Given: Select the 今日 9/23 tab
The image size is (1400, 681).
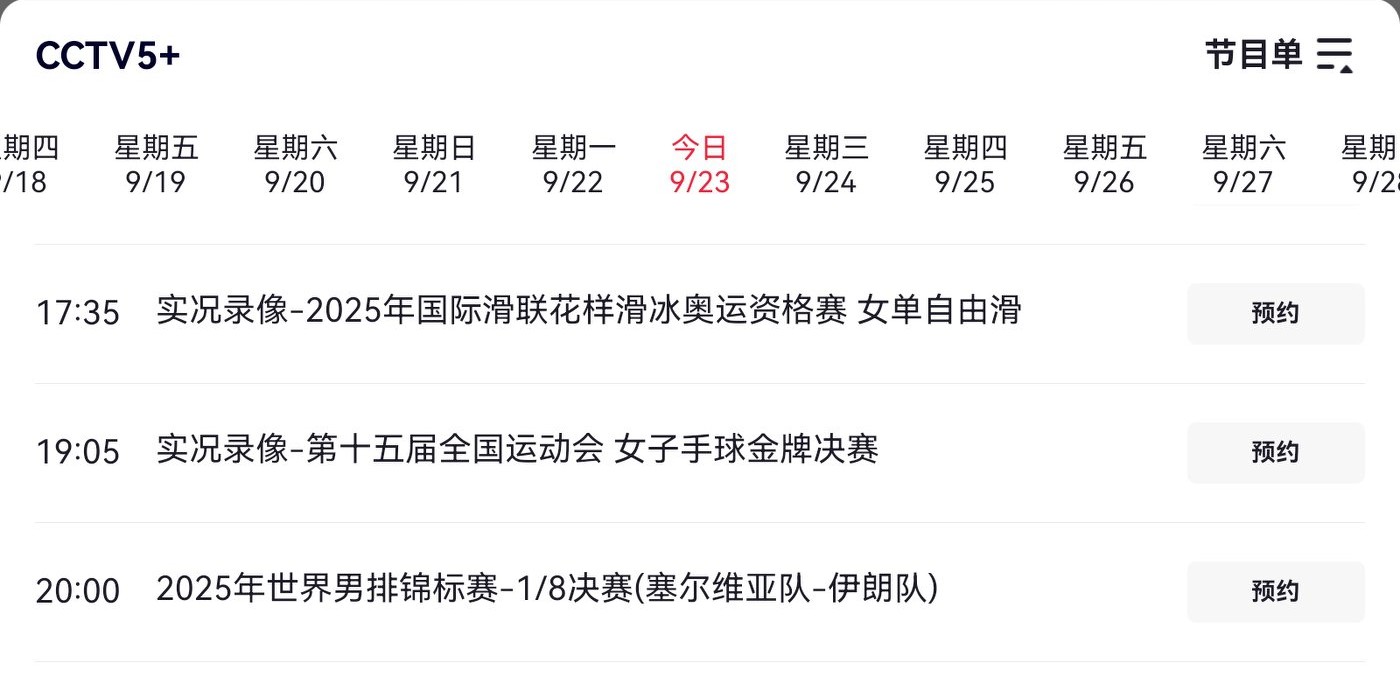Looking at the screenshot, I should [700, 165].
